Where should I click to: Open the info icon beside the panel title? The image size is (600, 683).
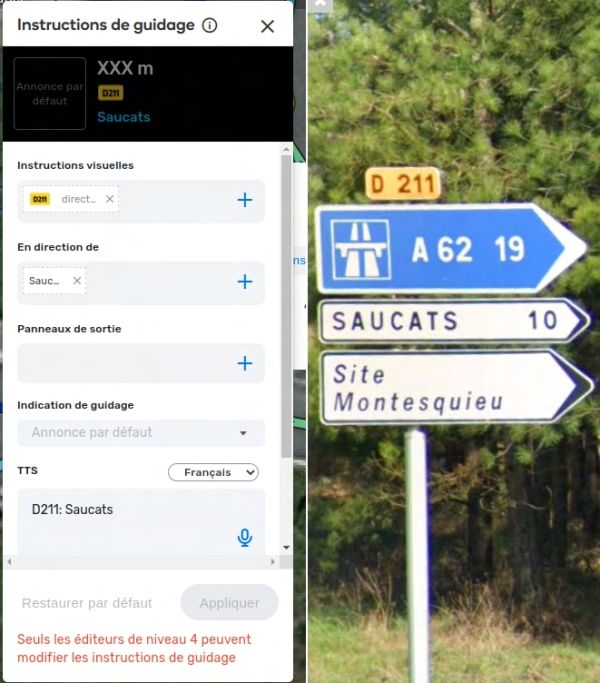209,26
